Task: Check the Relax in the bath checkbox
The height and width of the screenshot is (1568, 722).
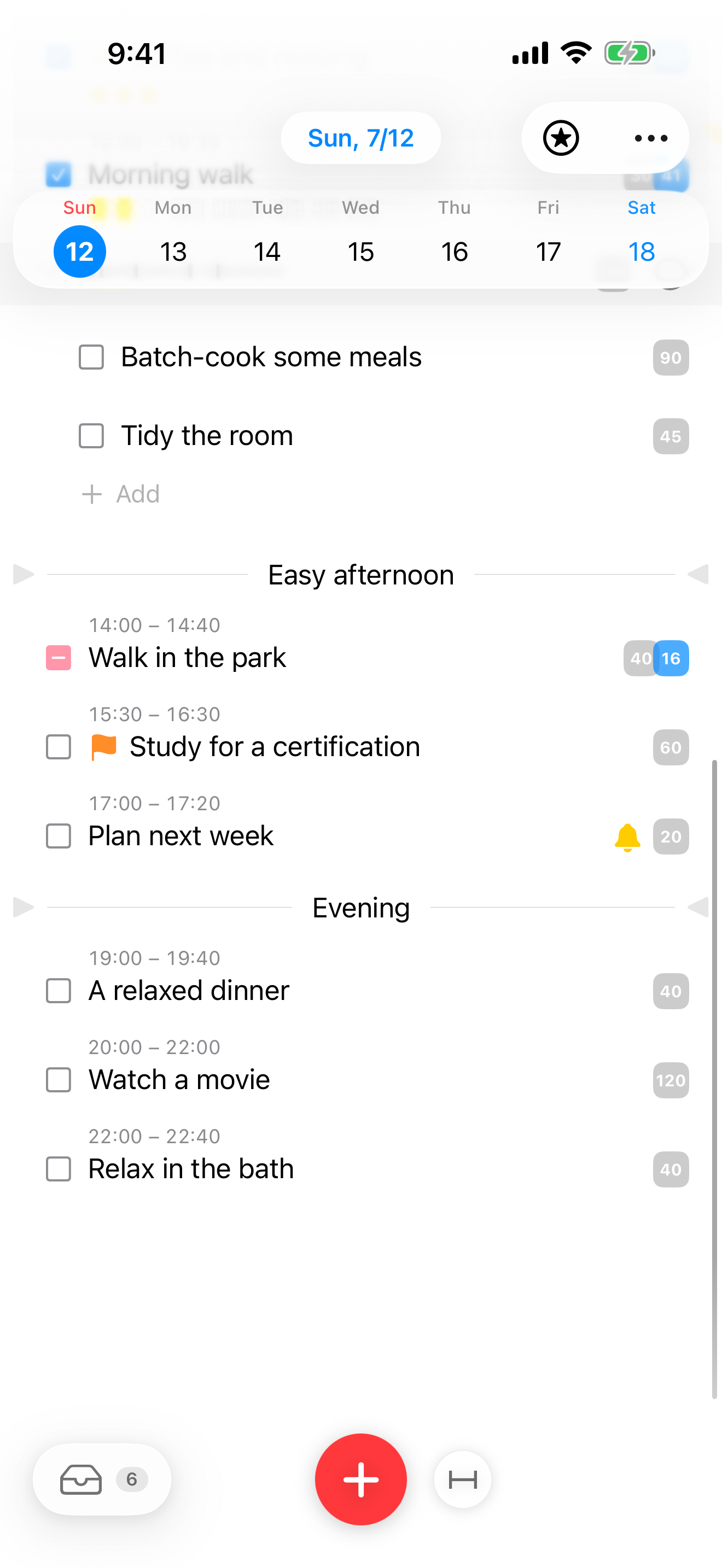Action: (x=59, y=1169)
